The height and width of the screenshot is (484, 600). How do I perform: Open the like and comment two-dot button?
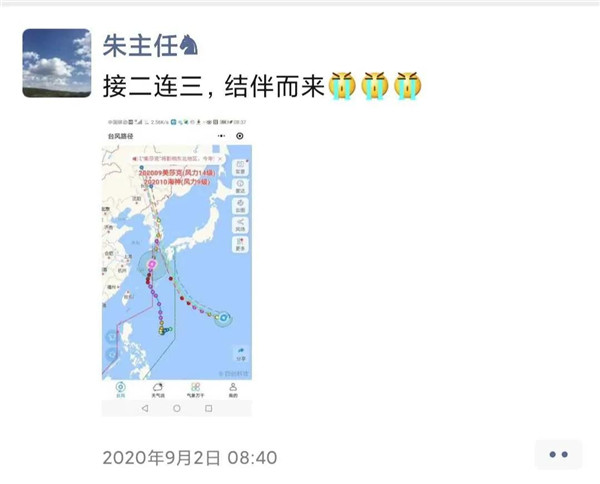(558, 453)
